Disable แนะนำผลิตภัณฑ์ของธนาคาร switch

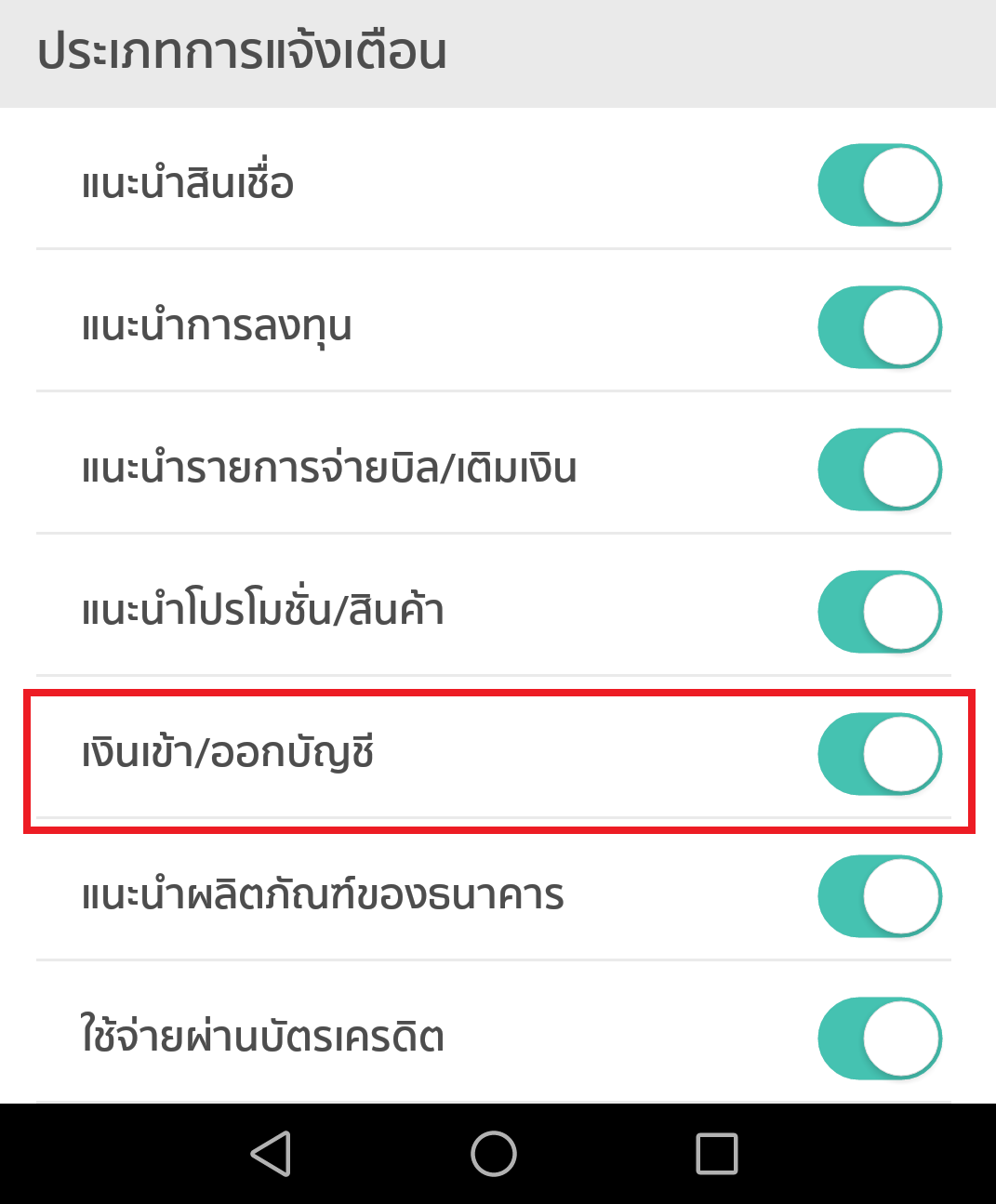coord(879,896)
